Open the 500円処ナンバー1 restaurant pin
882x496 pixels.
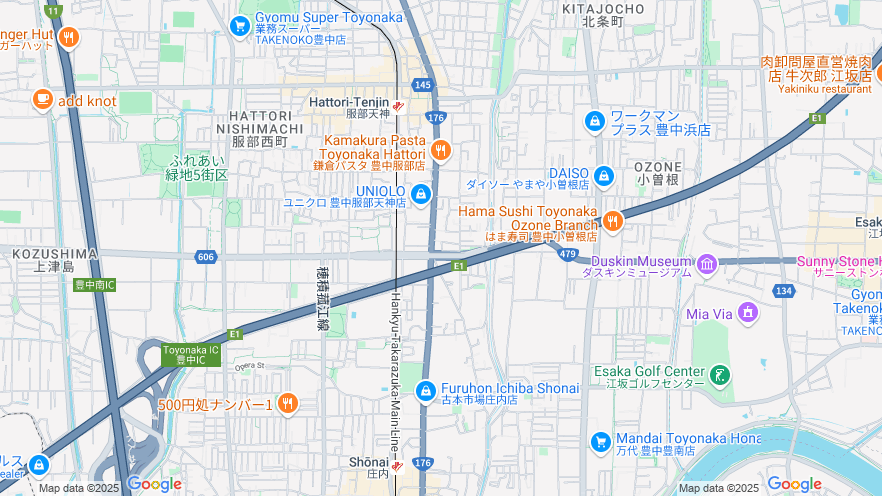pyautogui.click(x=288, y=403)
